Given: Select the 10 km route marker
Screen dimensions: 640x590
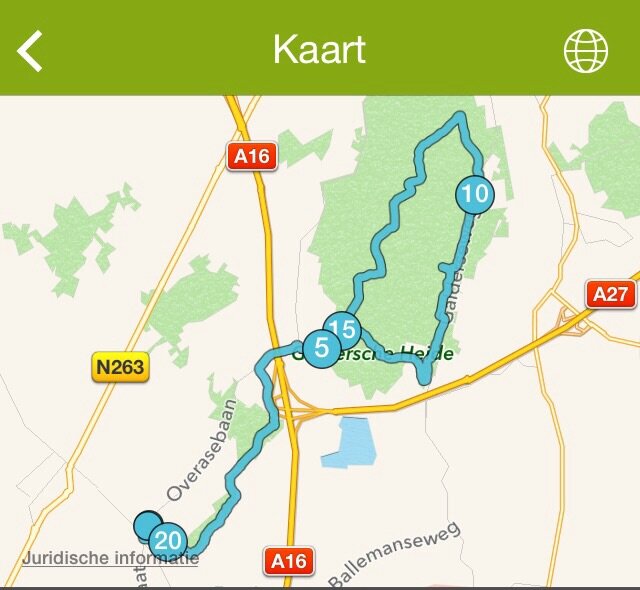Looking at the screenshot, I should [475, 194].
